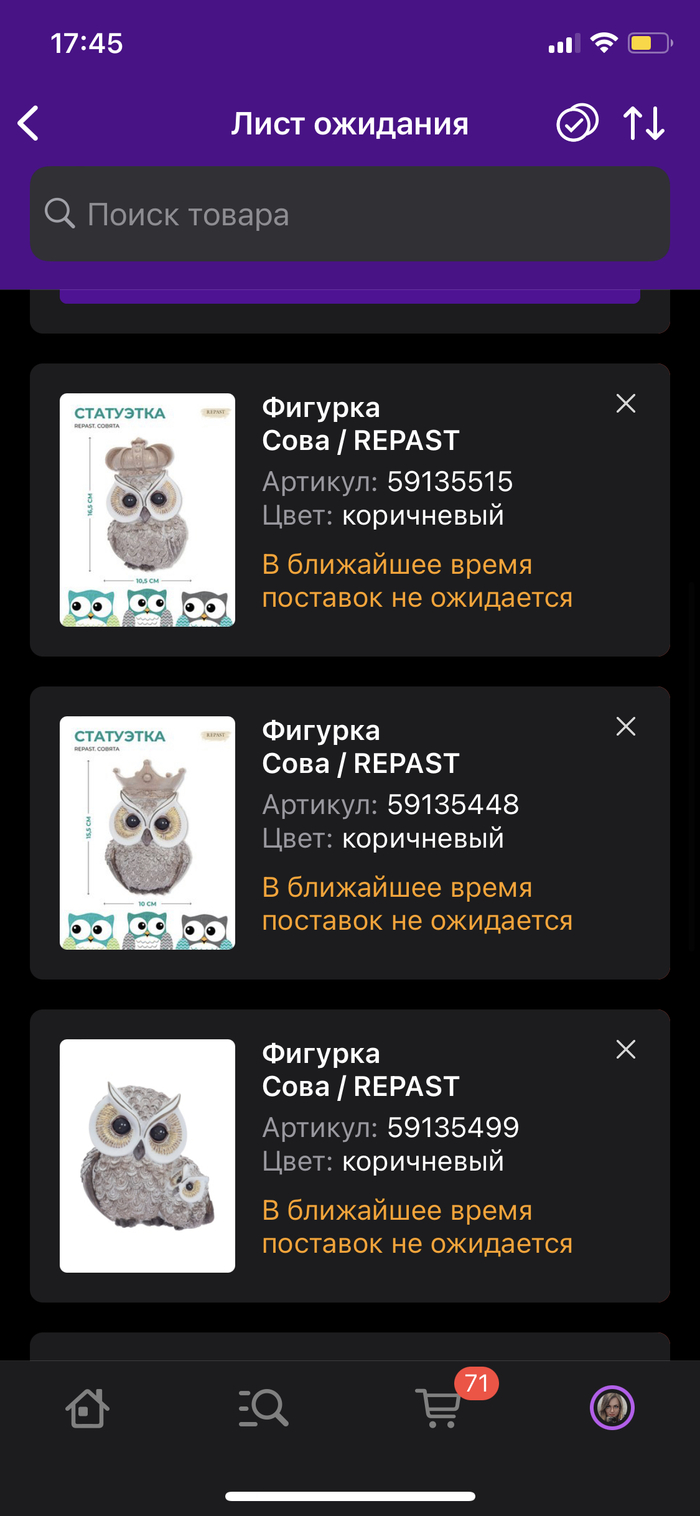Open the product card with артикул 59135448

pyautogui.click(x=148, y=833)
